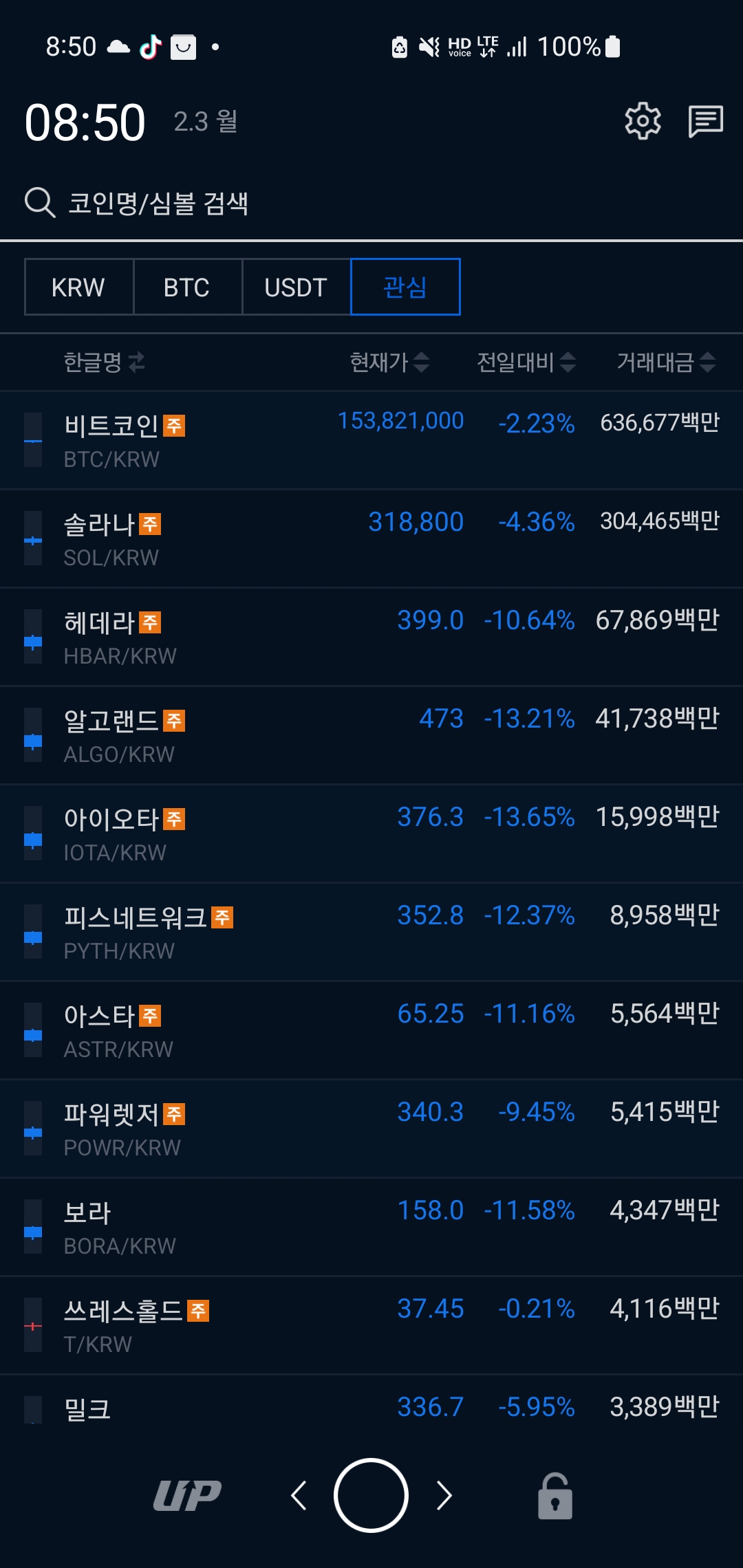Toggle the 한글명 name display header
Image resolution: width=743 pixels, height=1568 pixels.
104,362
